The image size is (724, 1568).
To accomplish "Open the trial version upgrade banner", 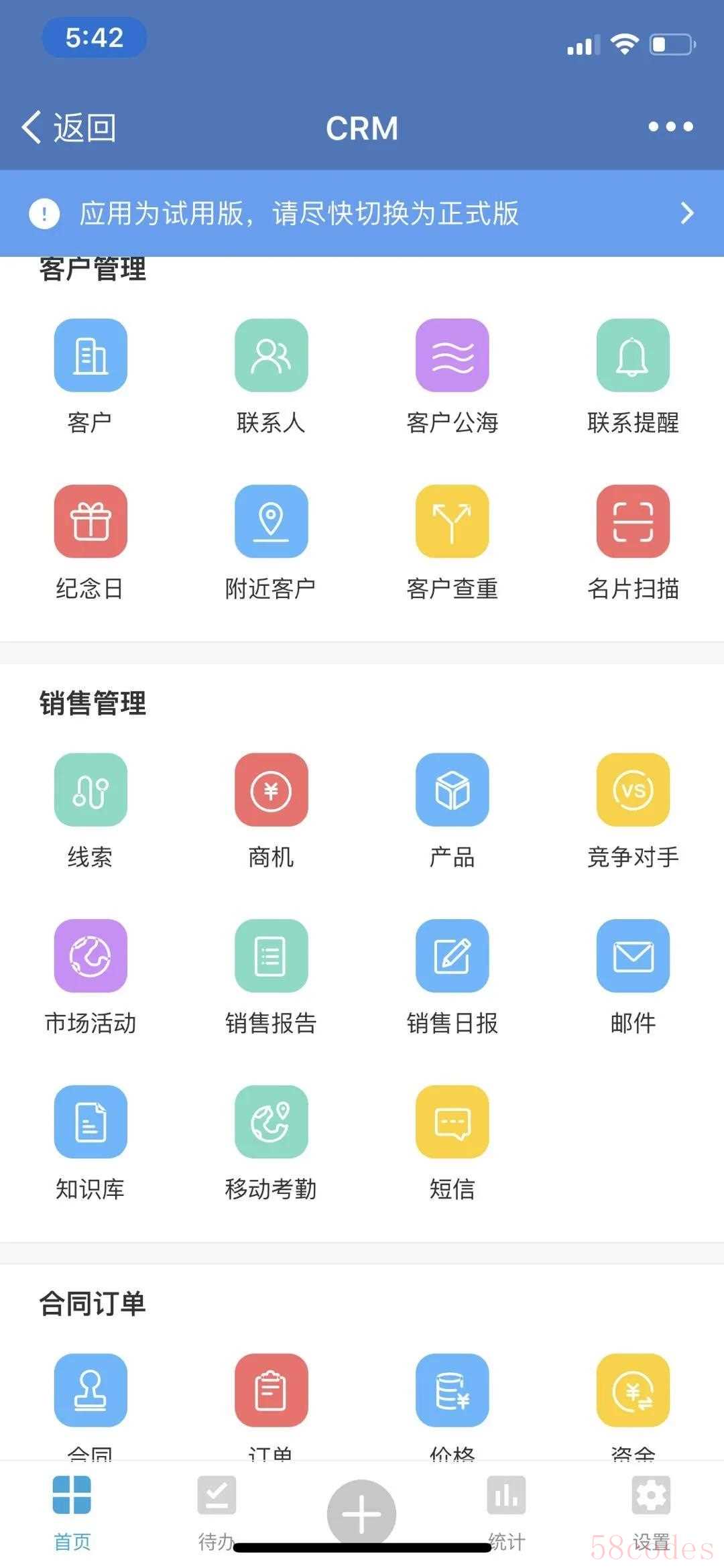I will point(362,213).
